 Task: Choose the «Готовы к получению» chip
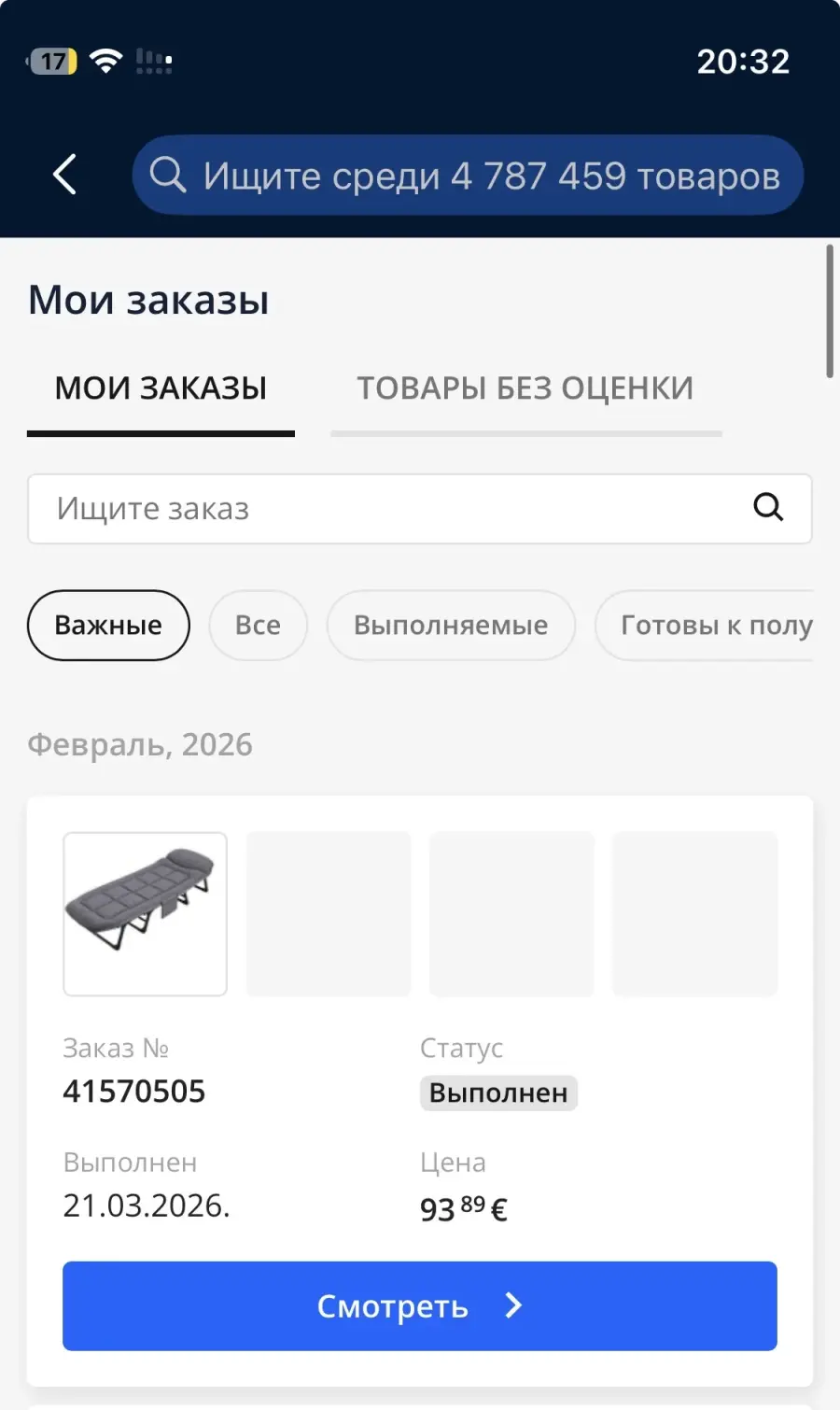(x=709, y=625)
